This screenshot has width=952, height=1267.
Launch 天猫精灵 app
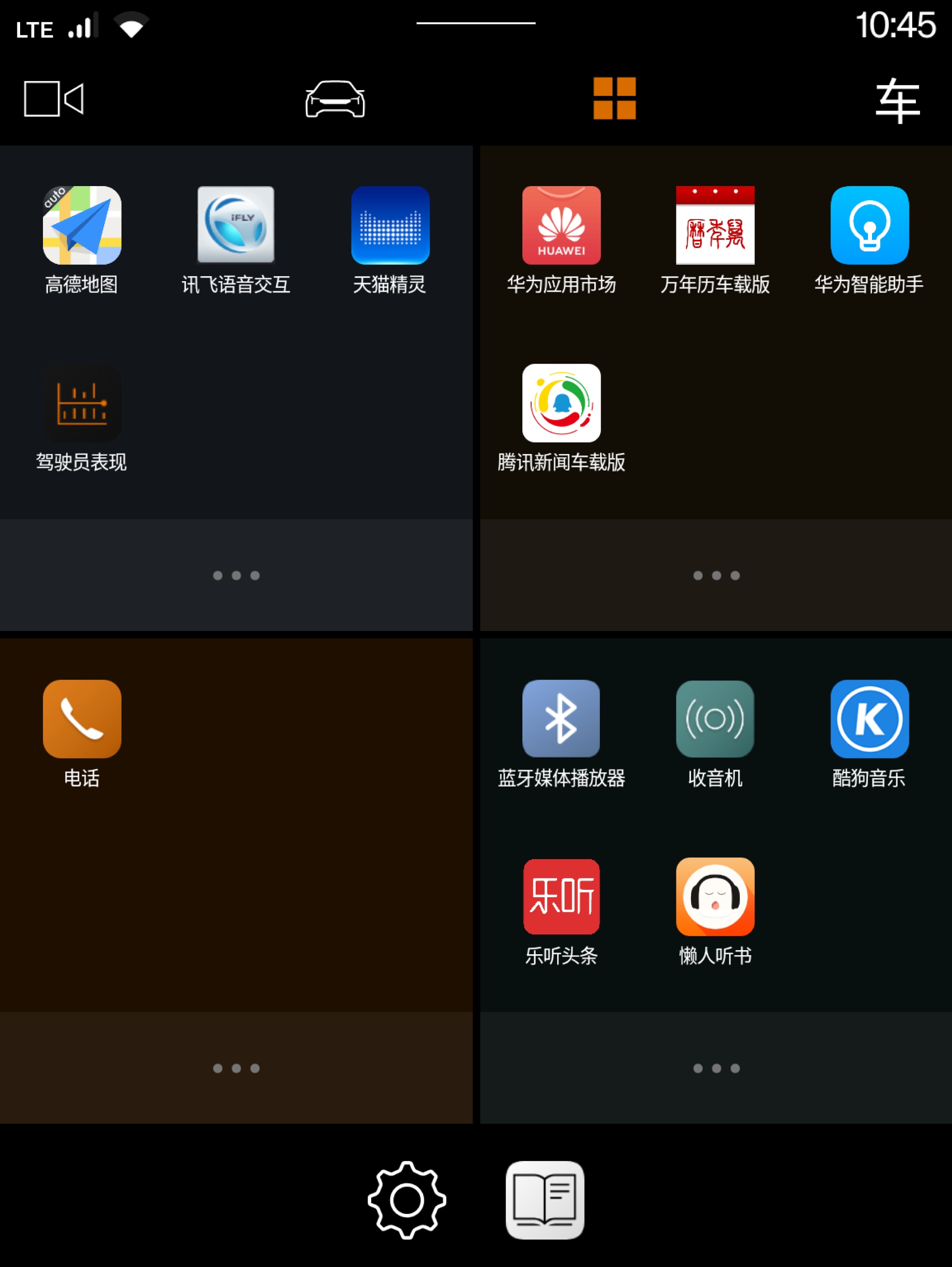click(x=390, y=225)
